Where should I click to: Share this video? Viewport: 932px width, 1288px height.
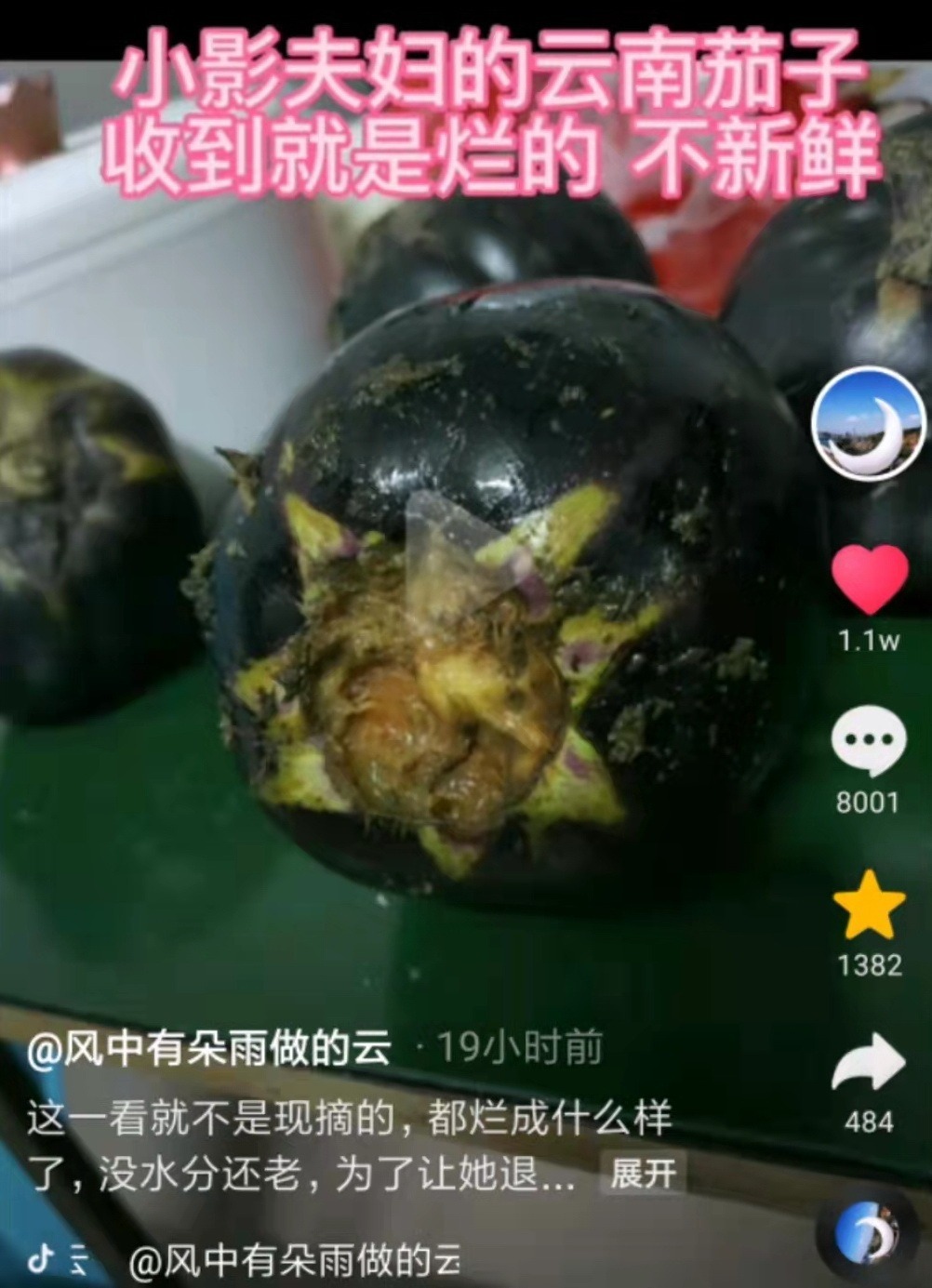[868, 1063]
